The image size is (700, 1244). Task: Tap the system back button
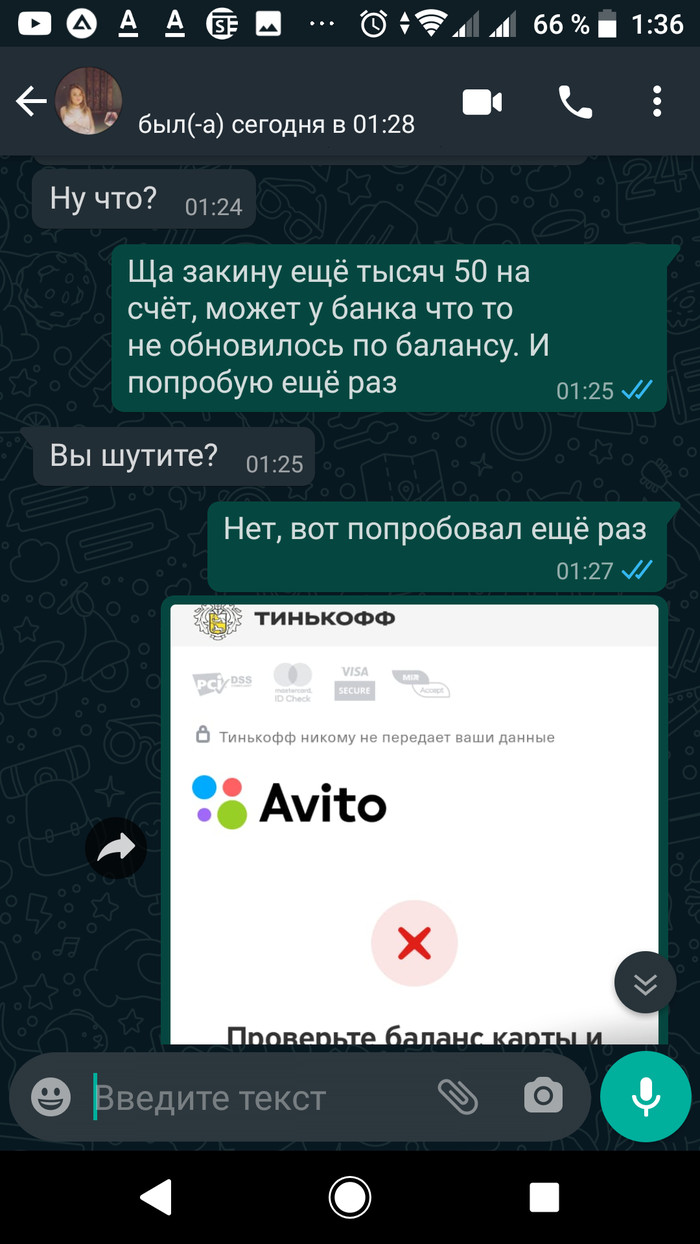tap(156, 1196)
